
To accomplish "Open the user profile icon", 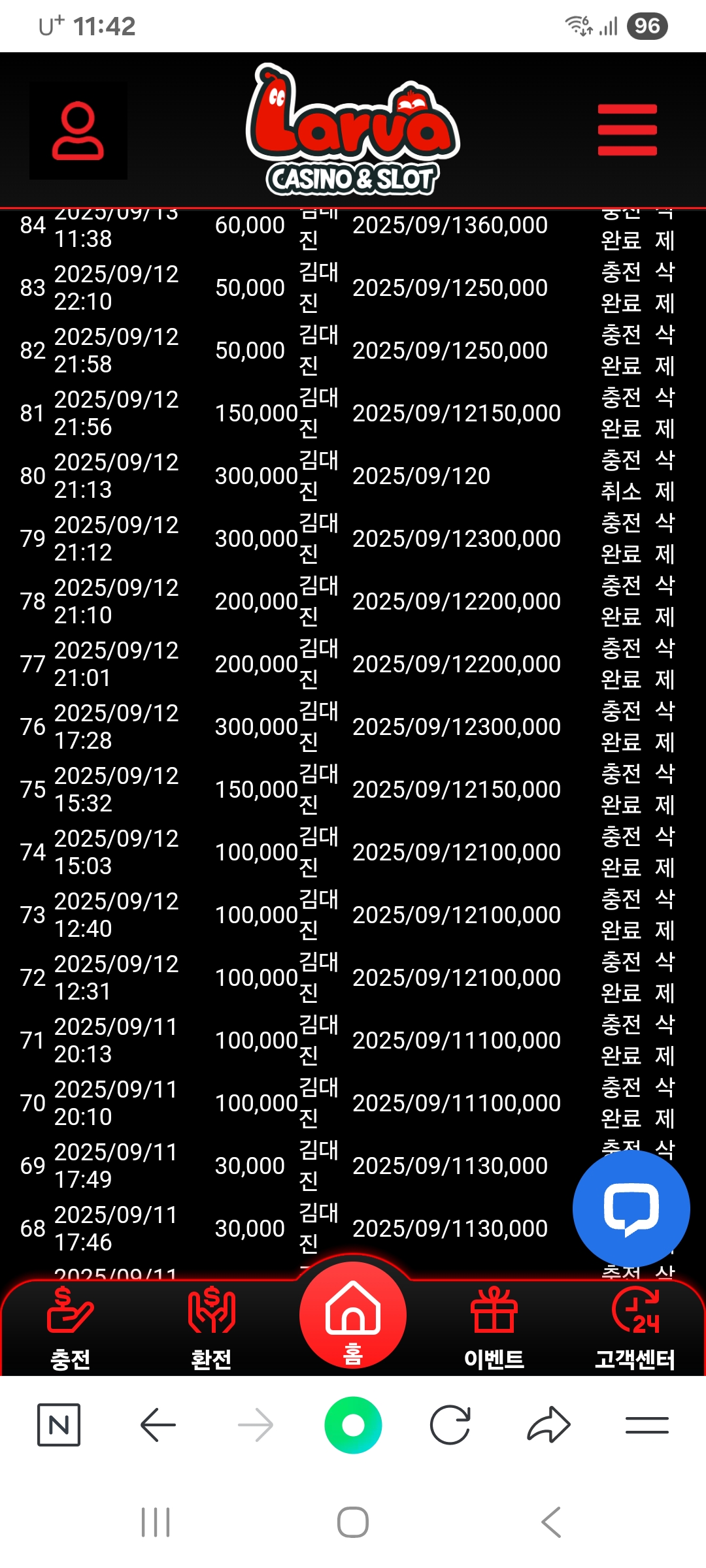I will coord(78,131).
